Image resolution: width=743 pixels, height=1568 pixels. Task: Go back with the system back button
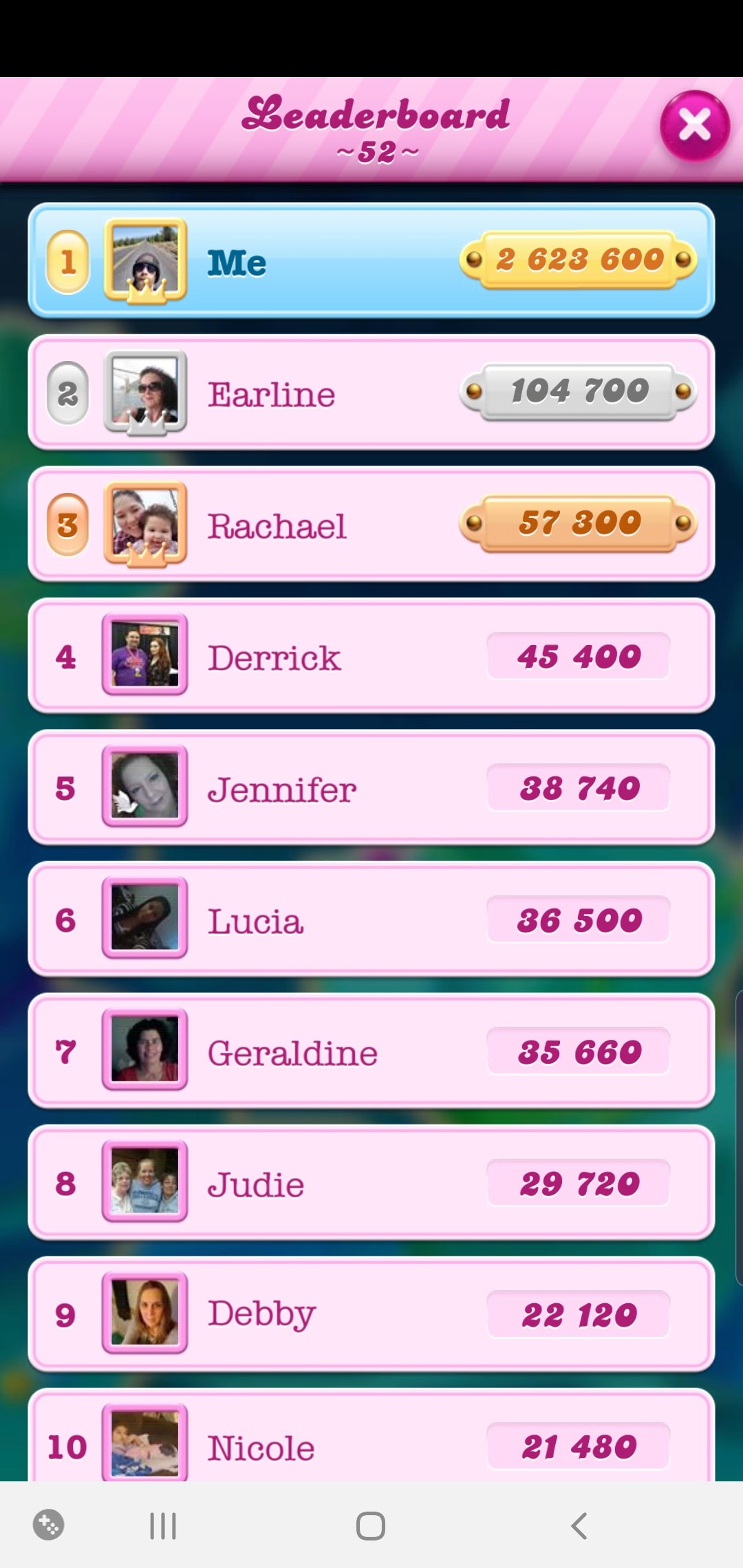pyautogui.click(x=579, y=1525)
